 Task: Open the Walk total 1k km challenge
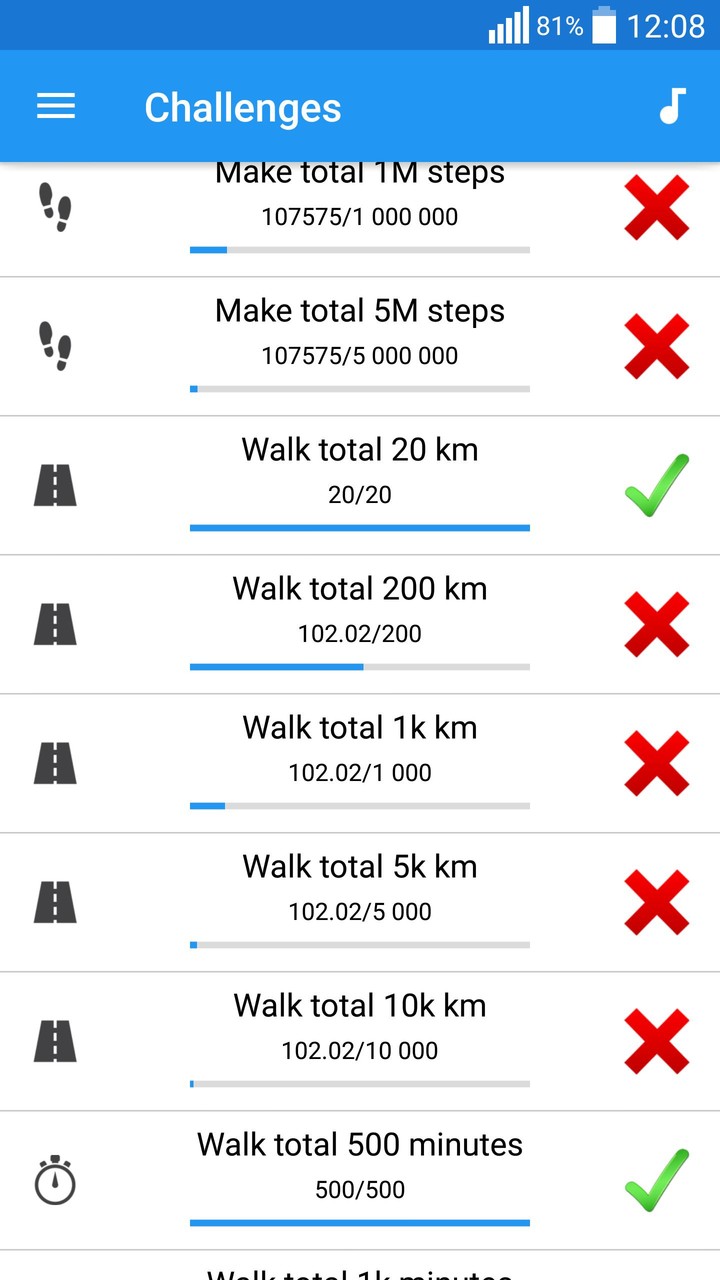(360, 763)
